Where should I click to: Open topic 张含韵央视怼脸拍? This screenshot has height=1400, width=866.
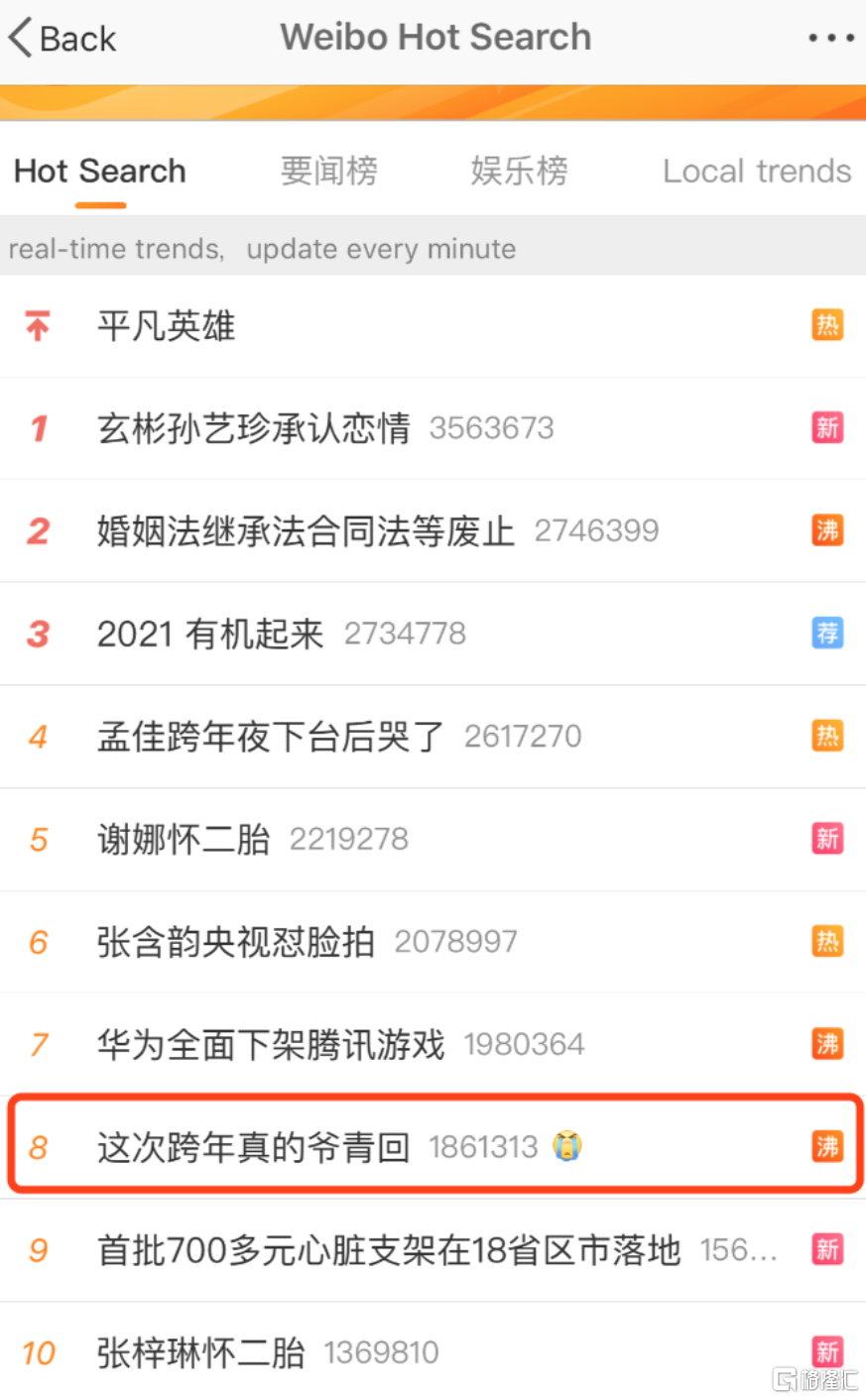tap(236, 942)
